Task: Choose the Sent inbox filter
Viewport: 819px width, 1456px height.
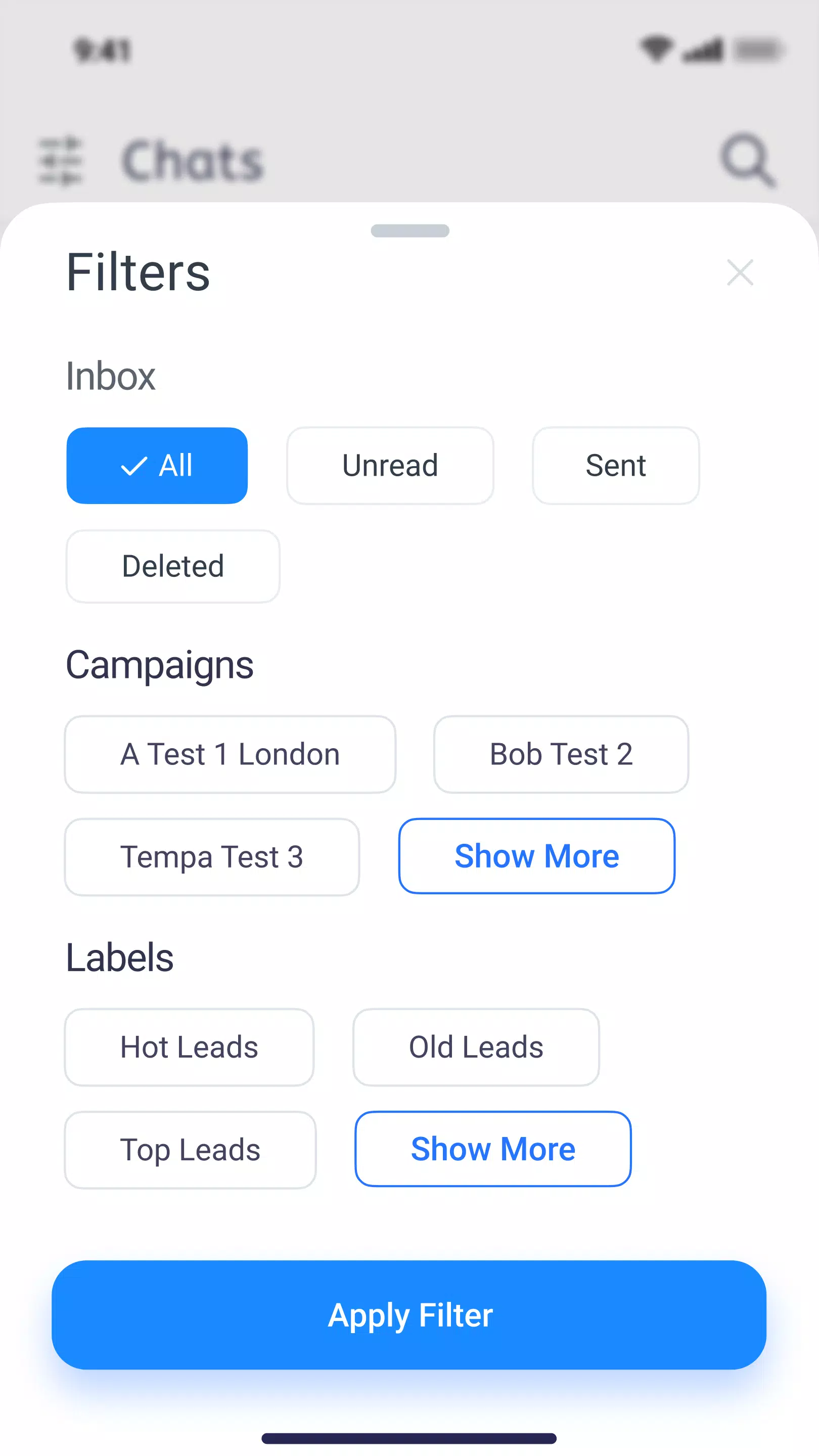Action: tap(616, 466)
